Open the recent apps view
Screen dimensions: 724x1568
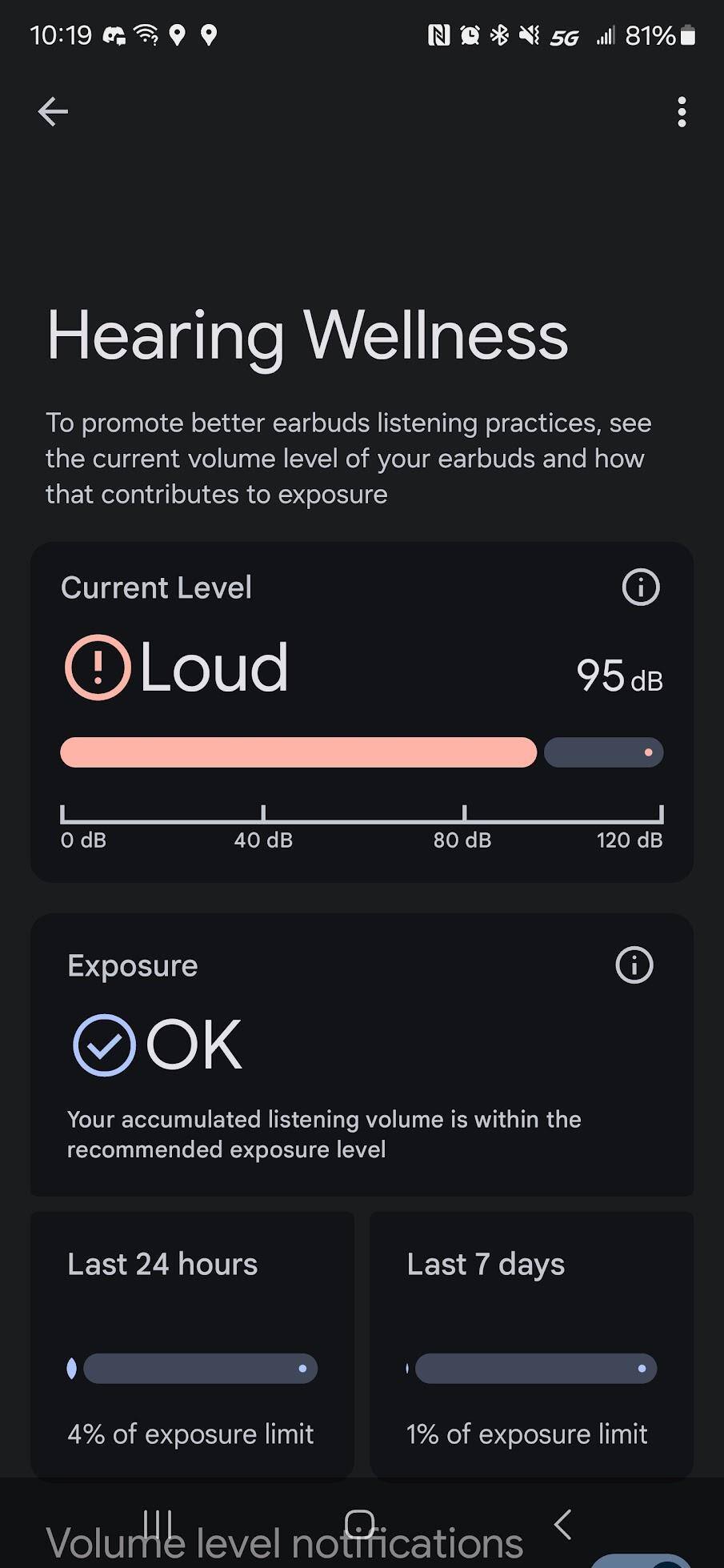click(158, 1524)
